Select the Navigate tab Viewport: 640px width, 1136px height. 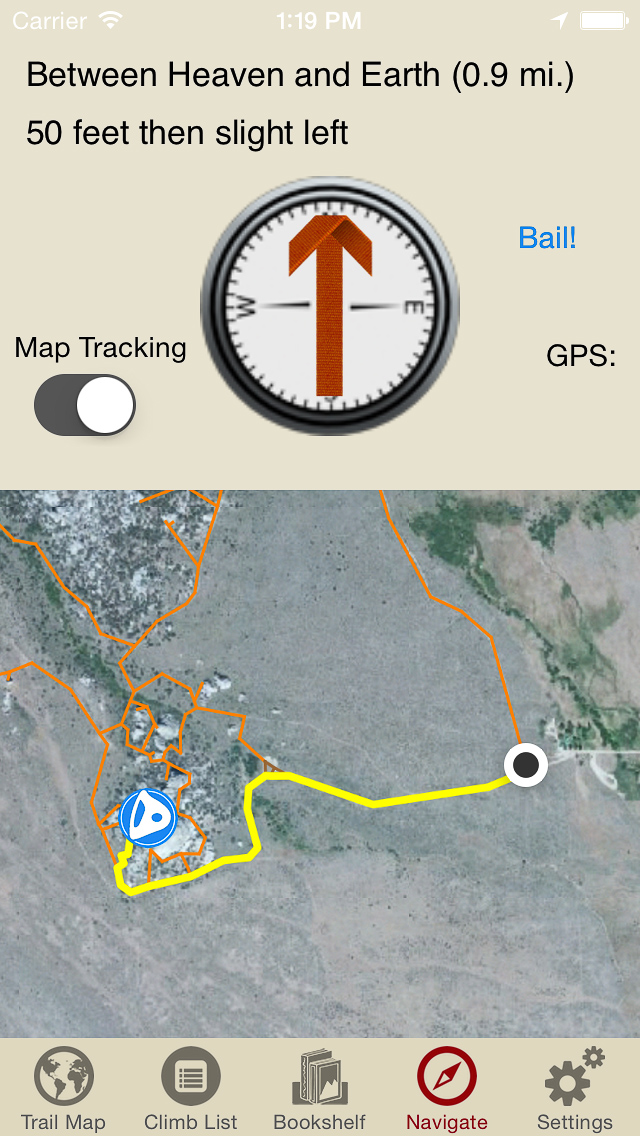pyautogui.click(x=447, y=1090)
